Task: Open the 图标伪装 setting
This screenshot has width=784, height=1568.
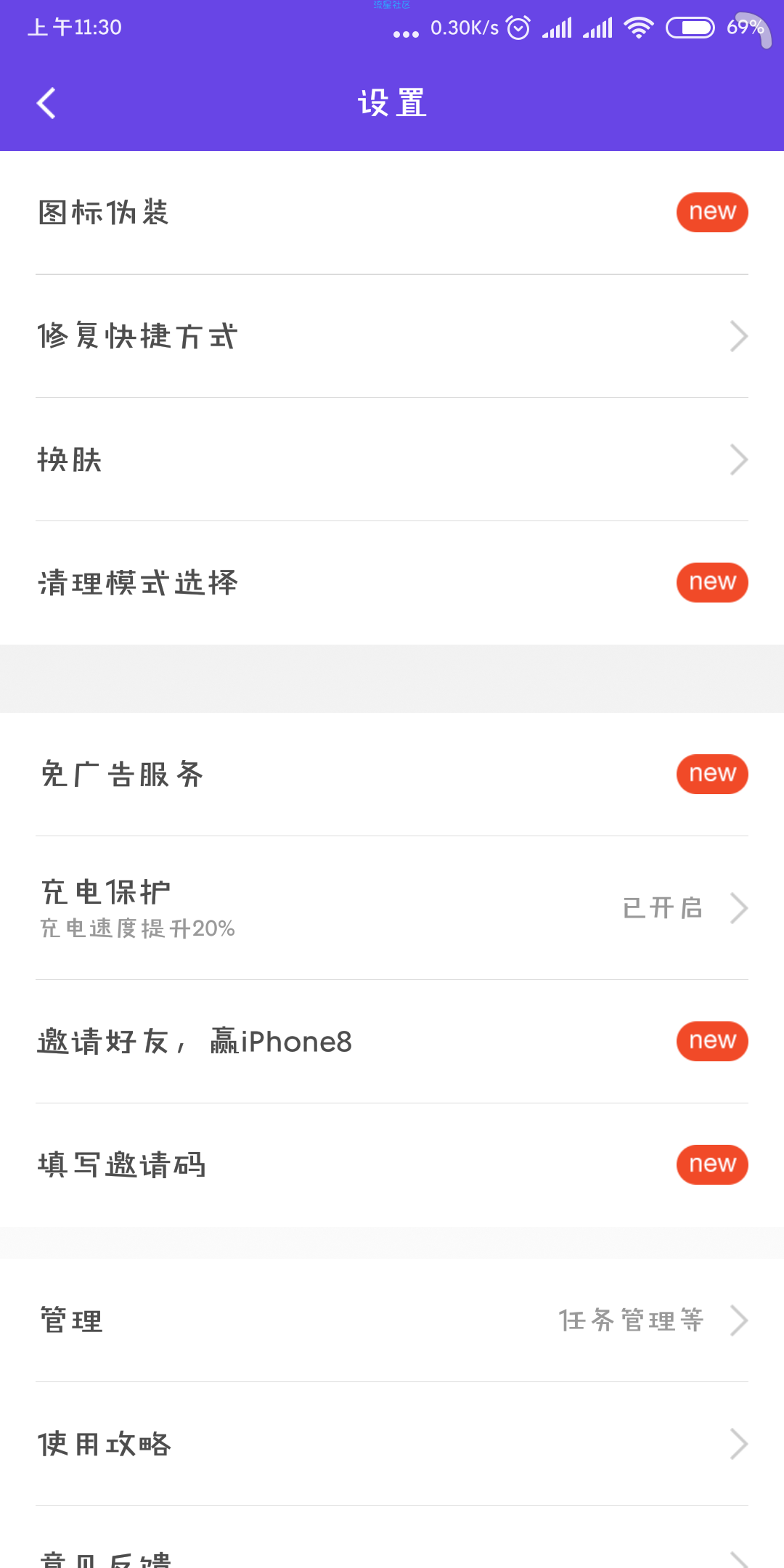Action: click(392, 213)
